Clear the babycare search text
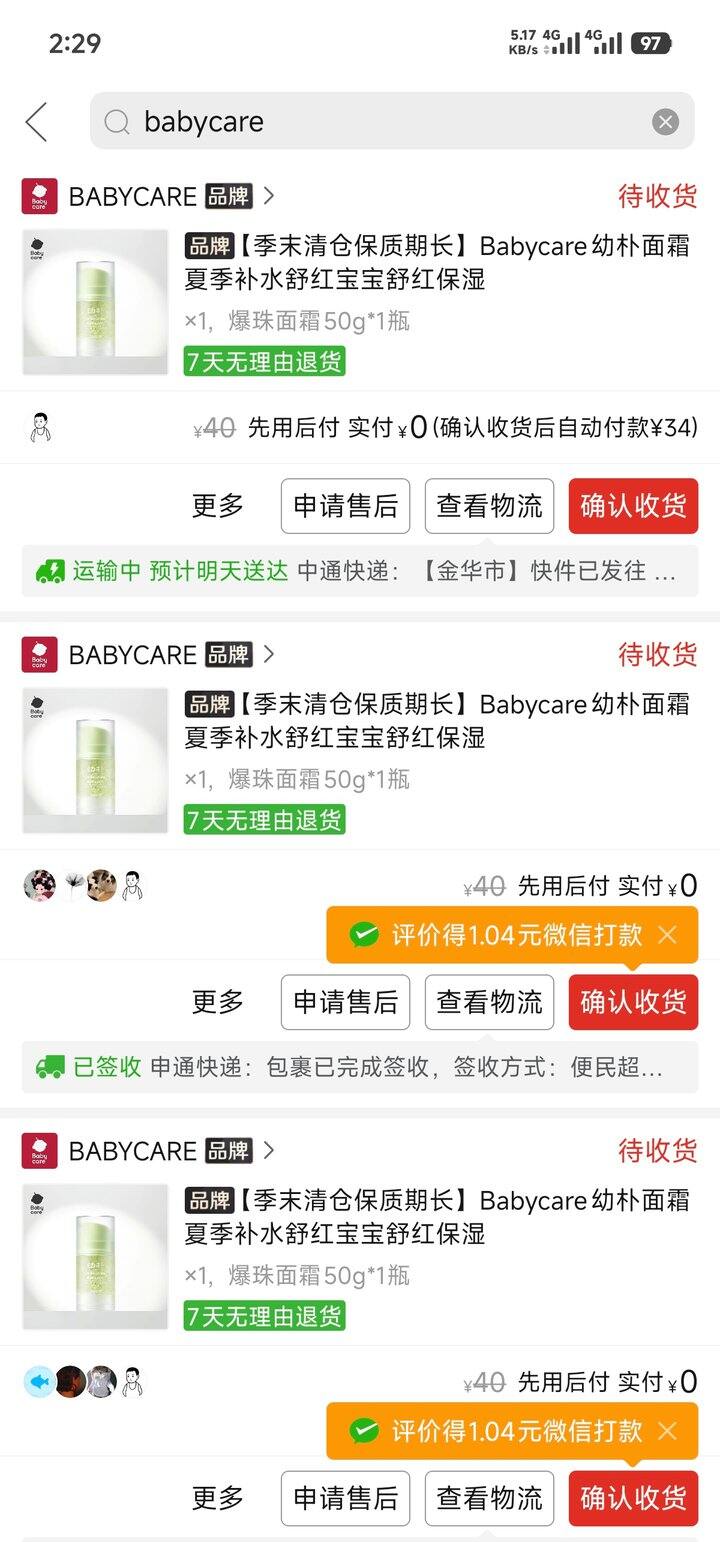This screenshot has width=720, height=1542. (665, 122)
